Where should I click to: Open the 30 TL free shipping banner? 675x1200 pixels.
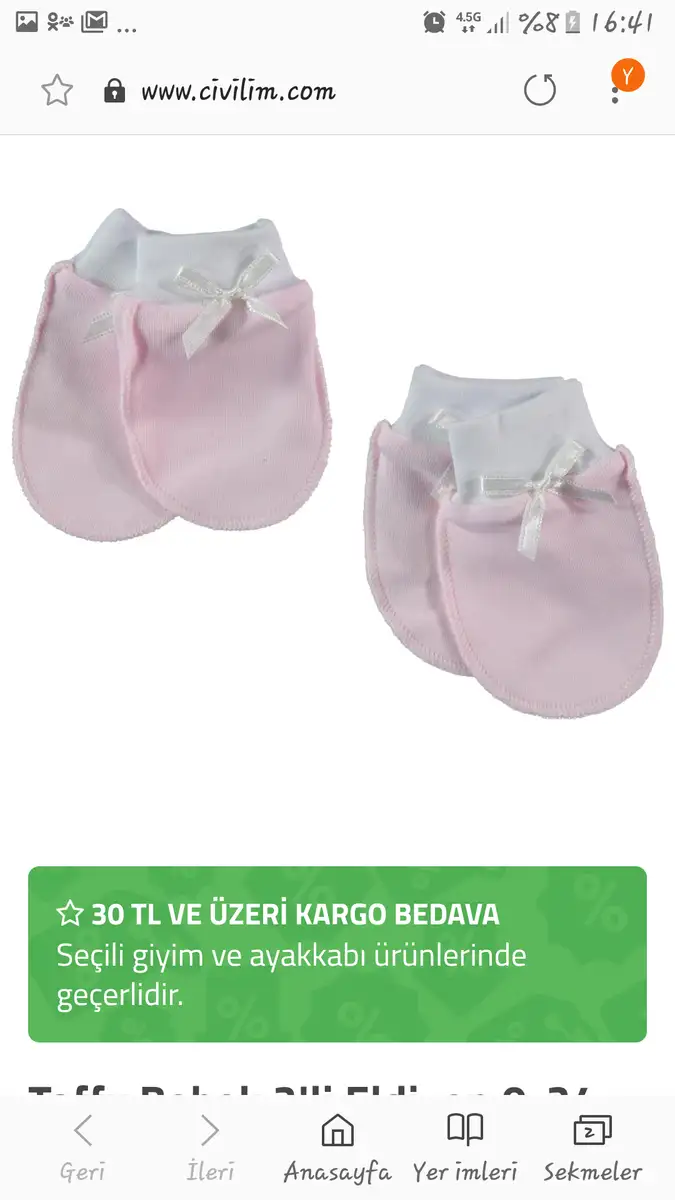click(x=337, y=954)
